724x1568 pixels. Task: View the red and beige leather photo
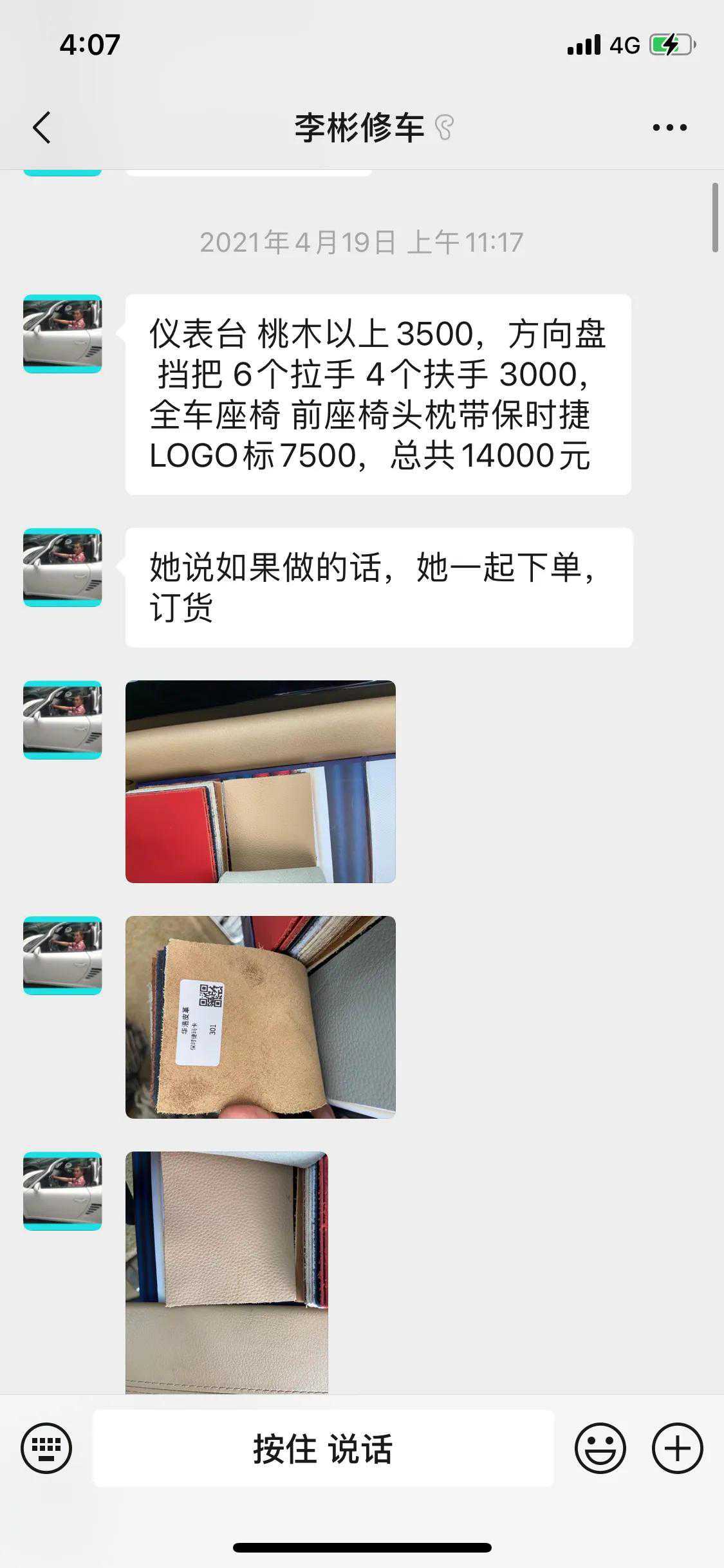[260, 781]
